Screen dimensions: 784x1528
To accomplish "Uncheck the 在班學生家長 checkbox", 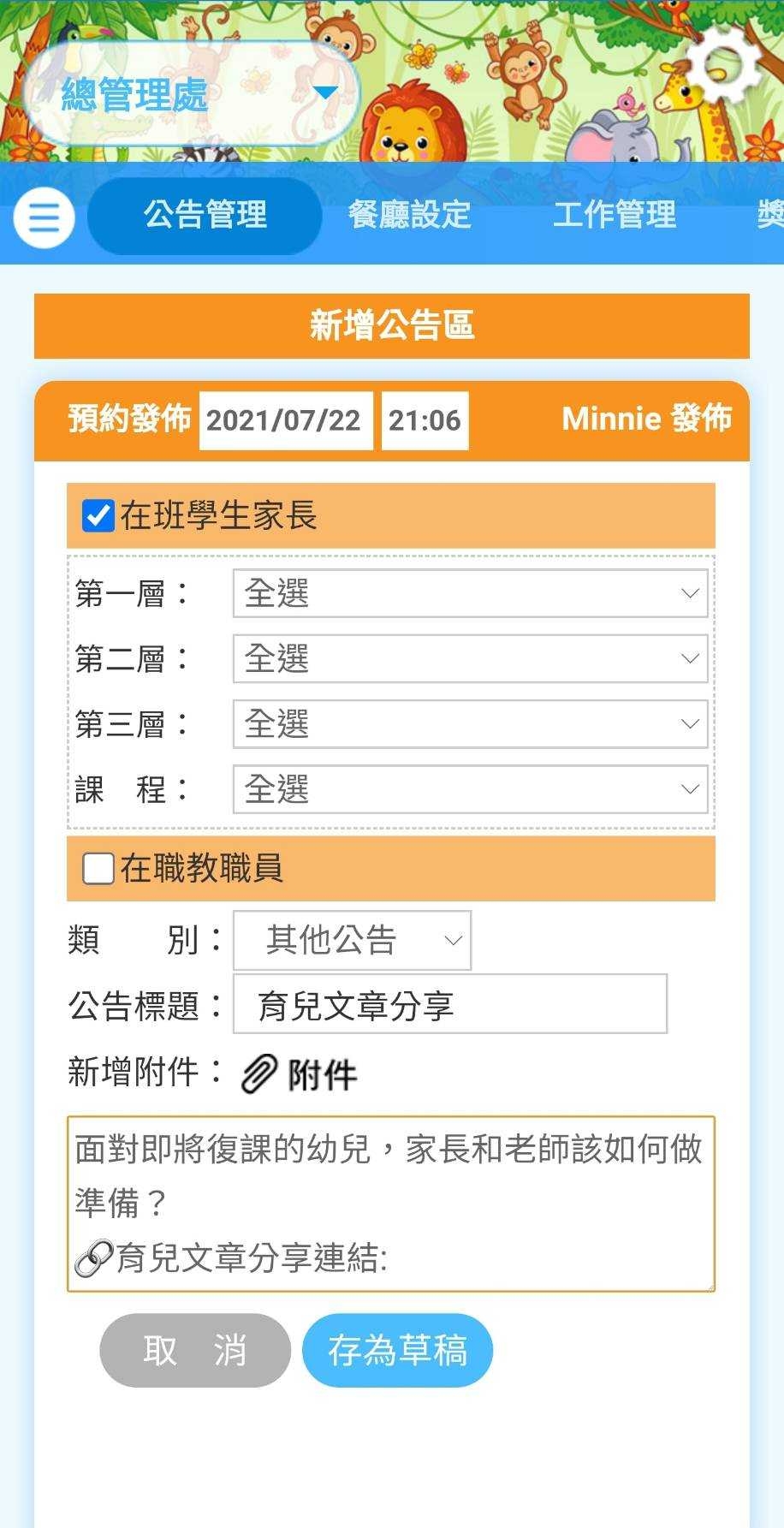I will tap(98, 515).
